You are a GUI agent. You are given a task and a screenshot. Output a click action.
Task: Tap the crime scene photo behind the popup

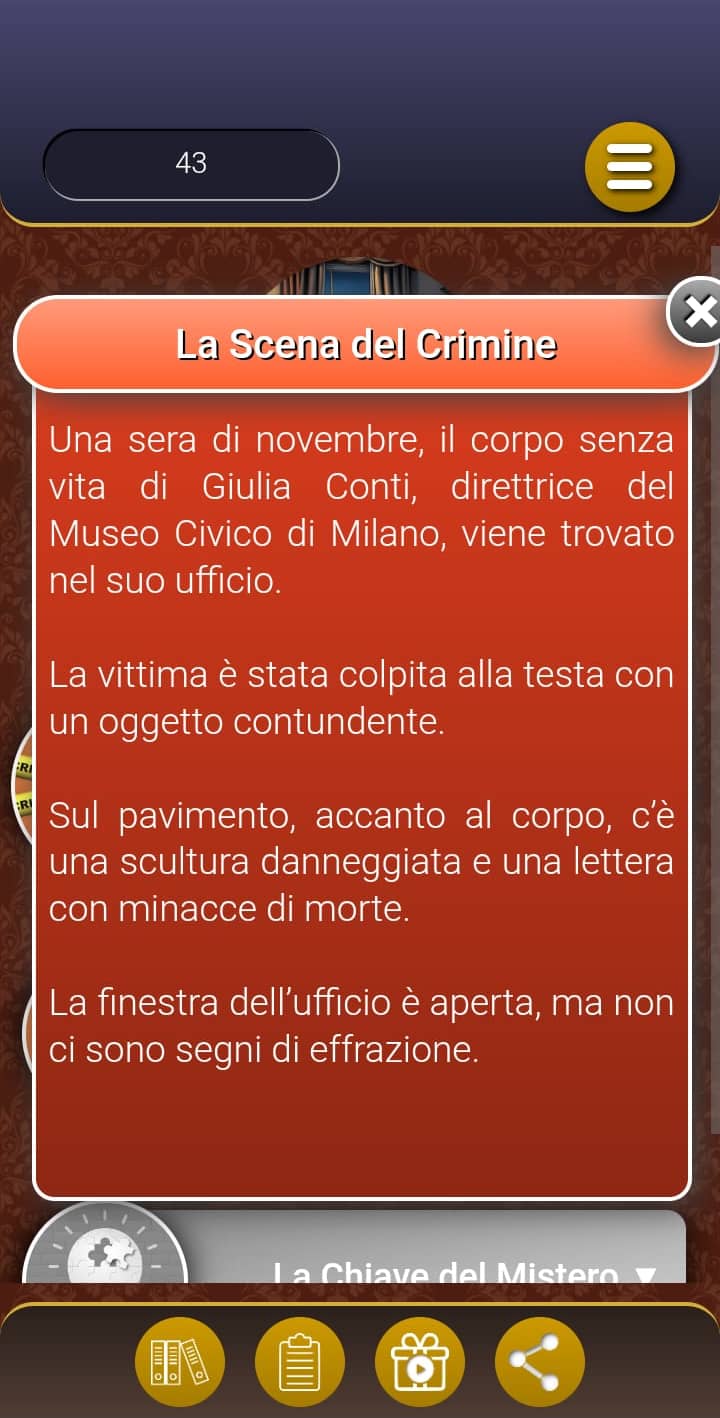360,270
